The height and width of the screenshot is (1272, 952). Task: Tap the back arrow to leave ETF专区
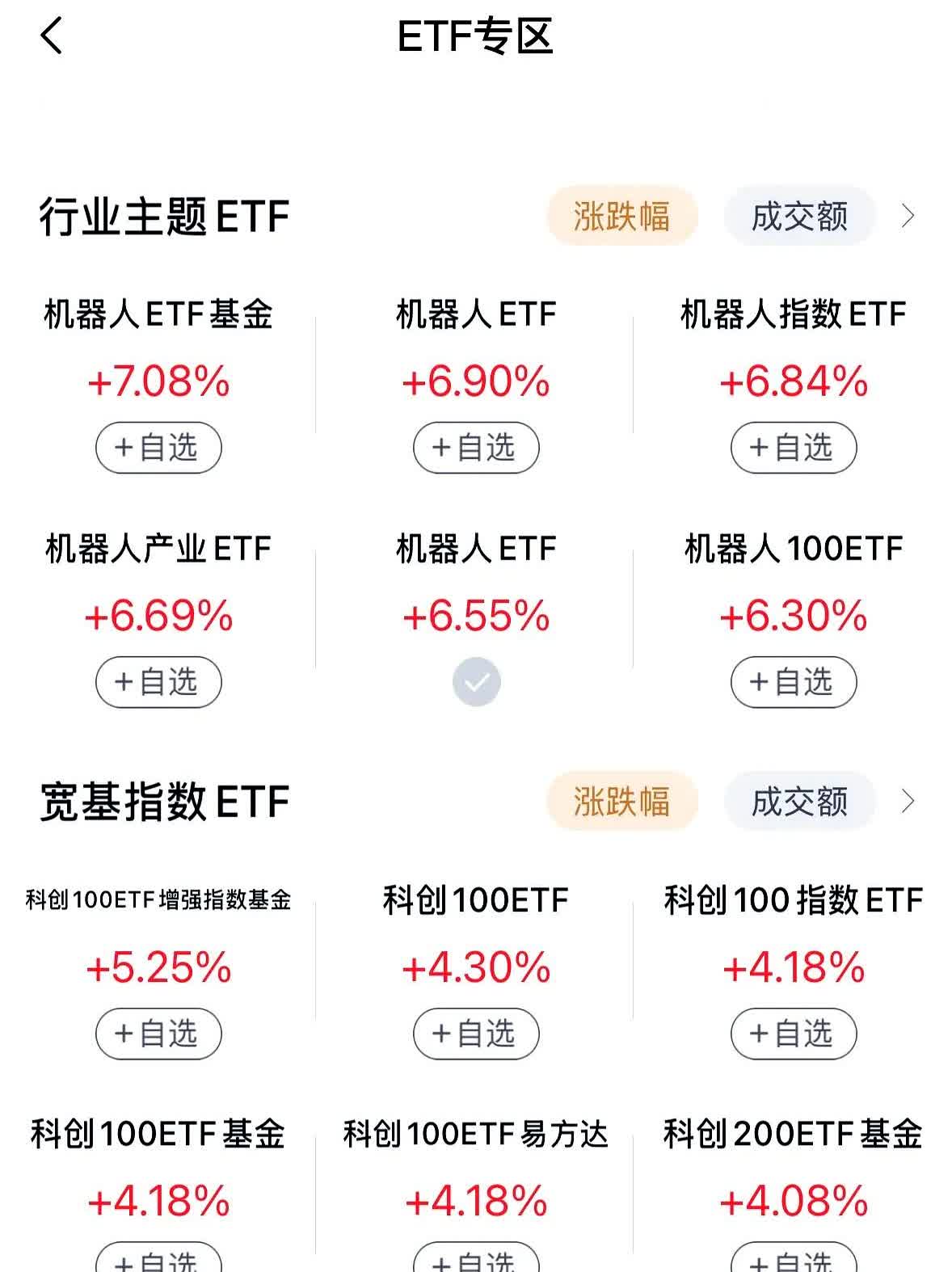tap(51, 37)
